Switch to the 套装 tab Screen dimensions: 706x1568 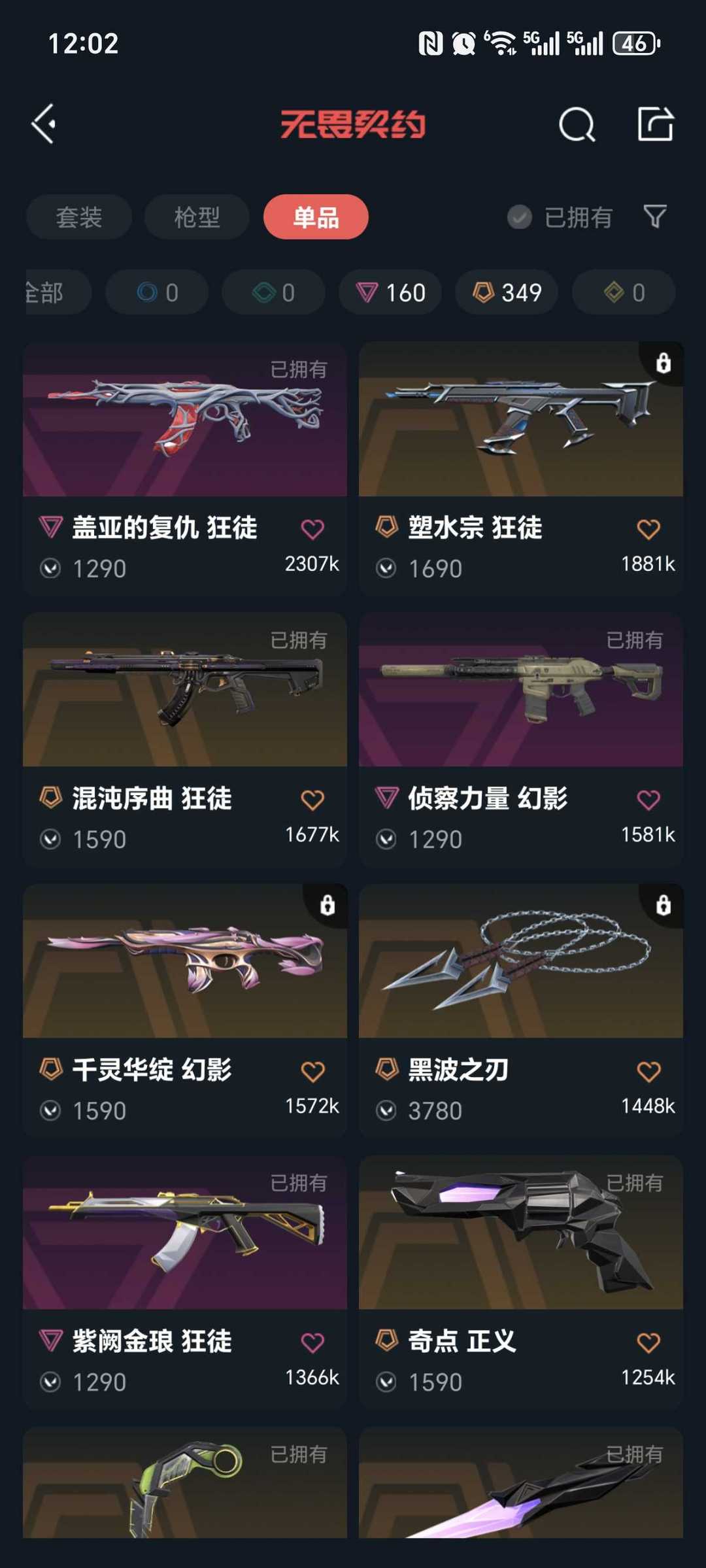click(x=79, y=217)
